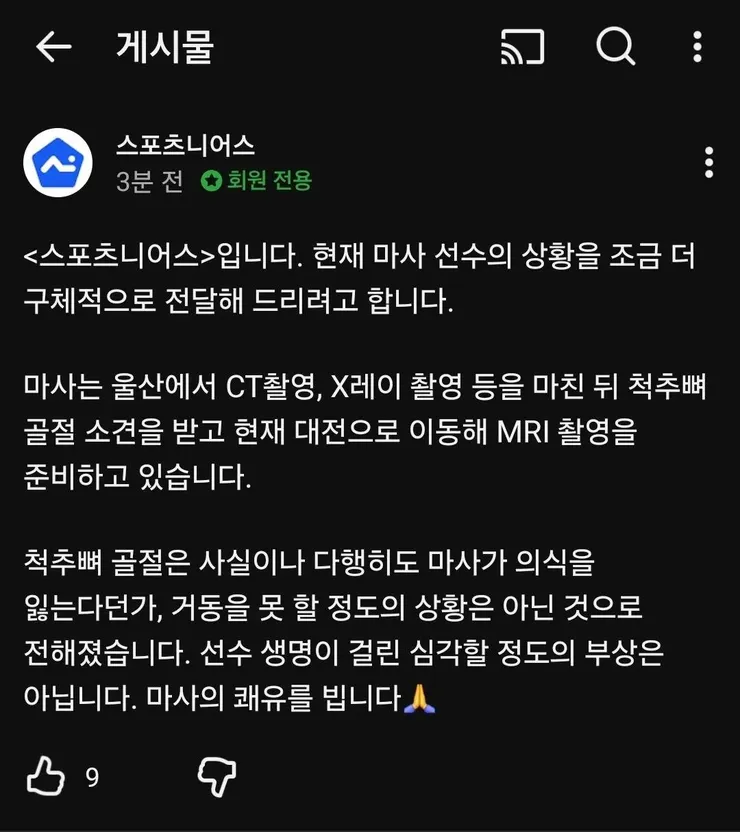This screenshot has height=832, width=740.
Task: Open the cast to device icon
Action: 521,47
